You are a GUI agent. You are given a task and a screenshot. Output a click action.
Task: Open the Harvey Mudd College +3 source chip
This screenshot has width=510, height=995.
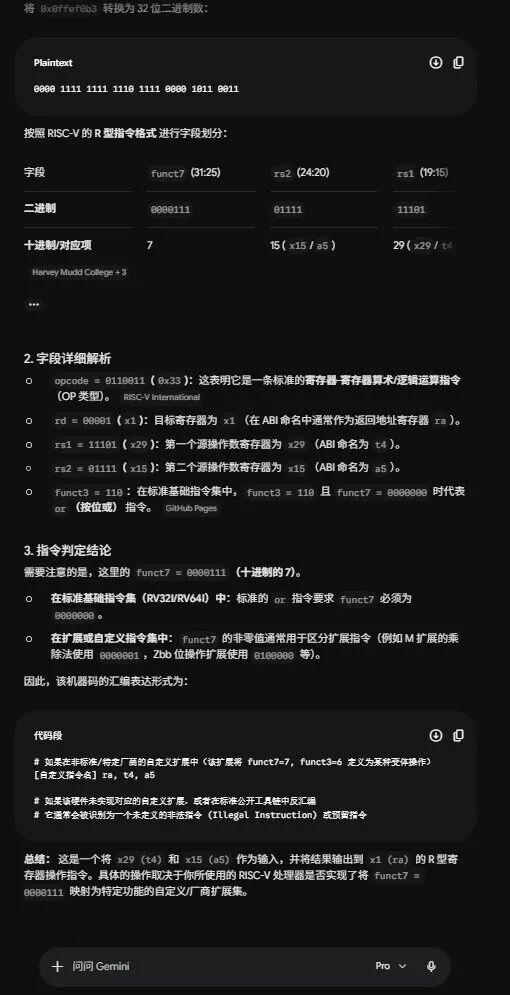click(79, 272)
